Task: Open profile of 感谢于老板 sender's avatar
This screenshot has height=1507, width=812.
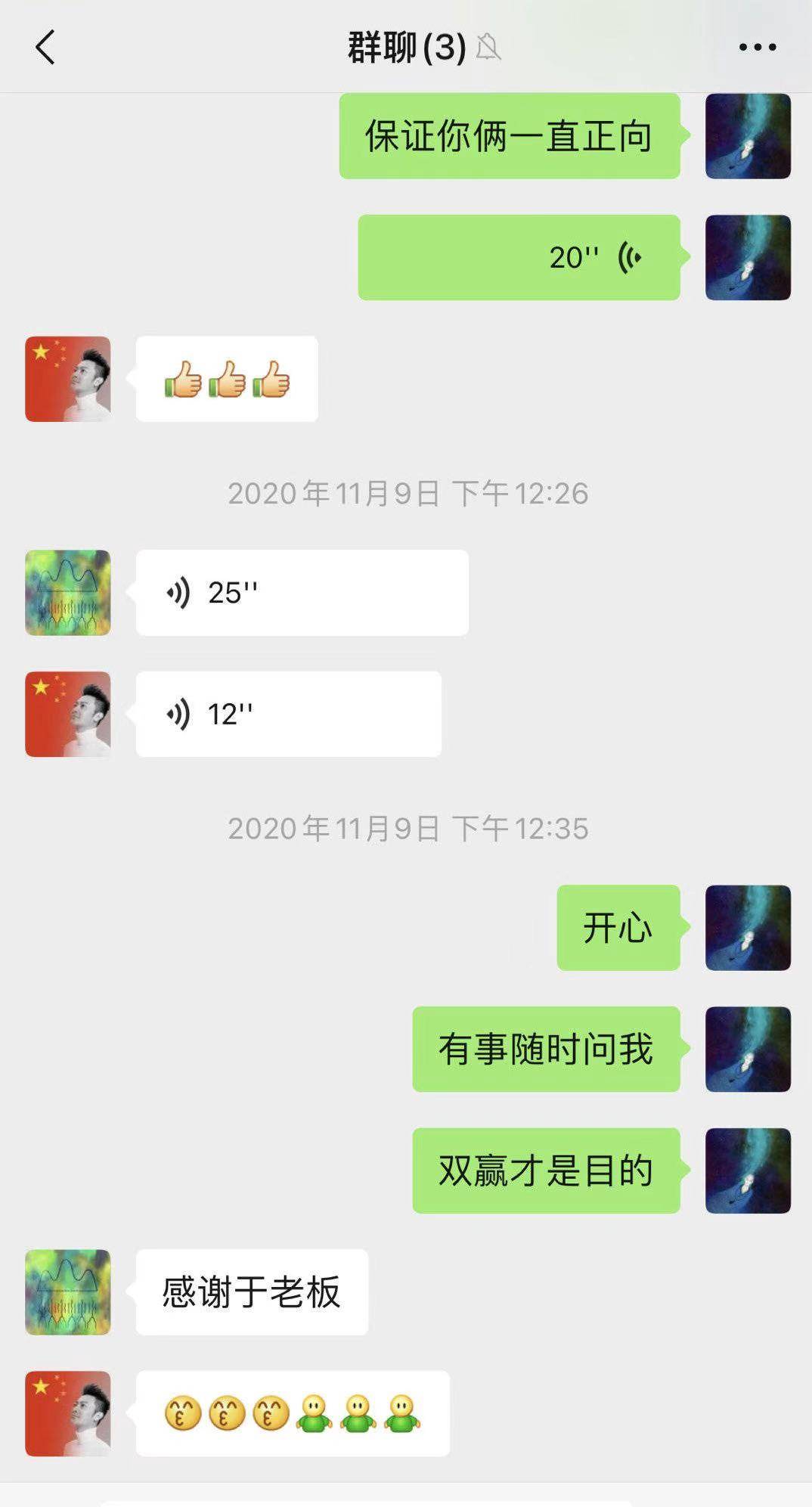Action: click(68, 1292)
